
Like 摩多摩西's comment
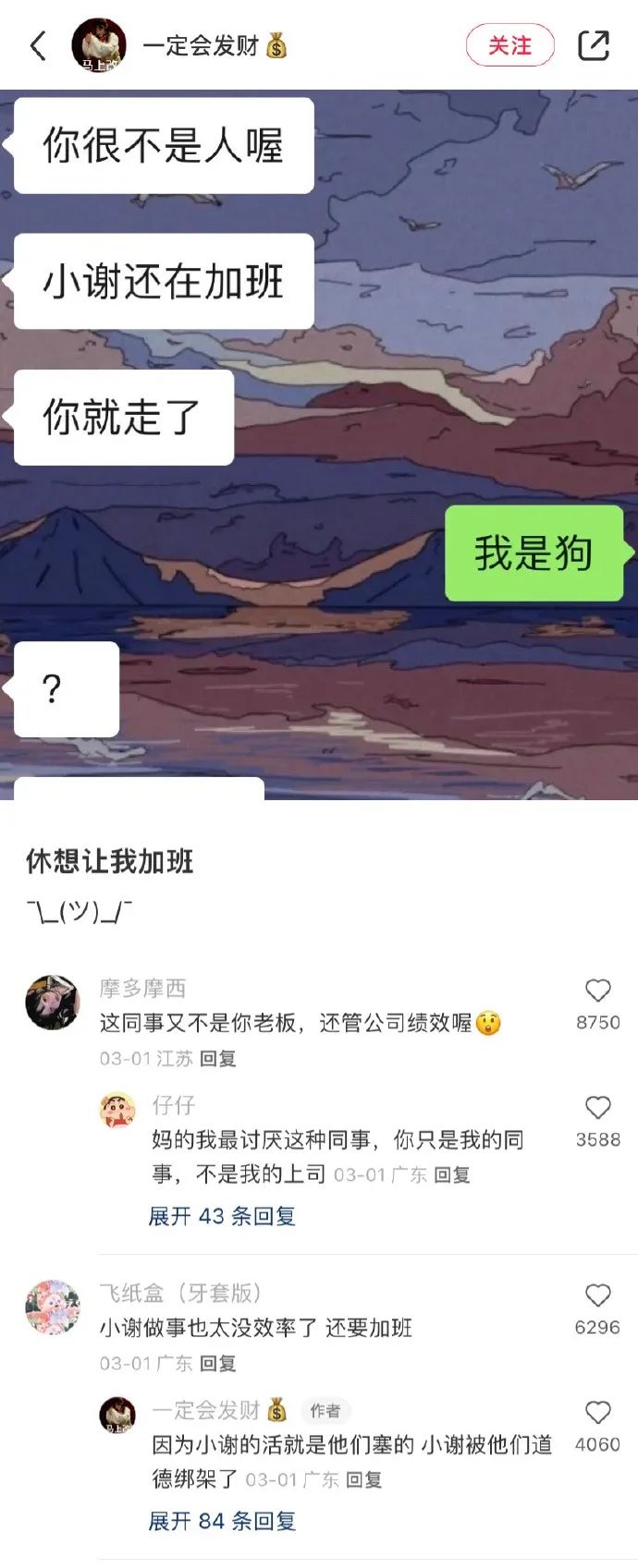pyautogui.click(x=598, y=991)
